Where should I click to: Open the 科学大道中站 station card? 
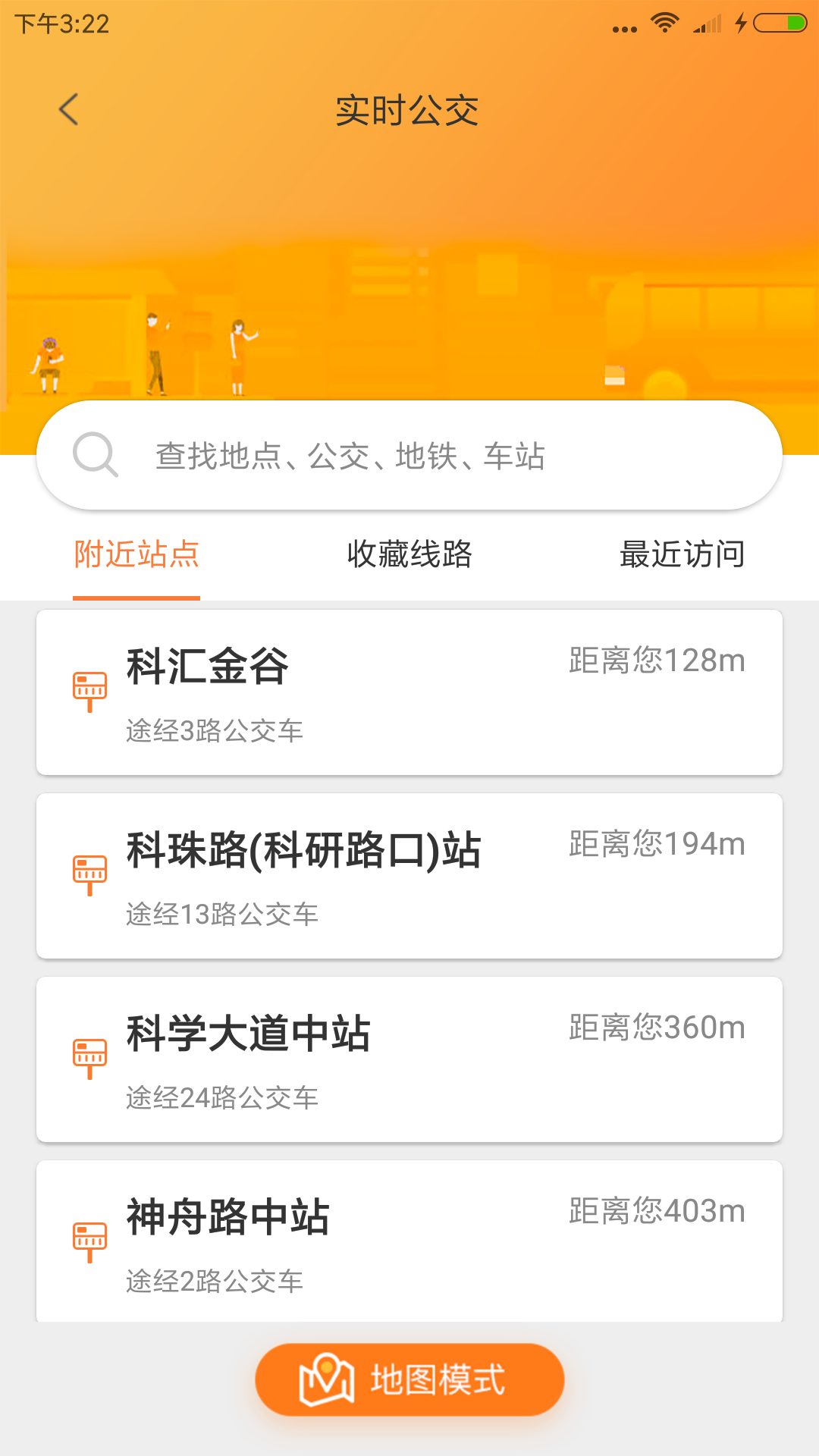tap(409, 1059)
